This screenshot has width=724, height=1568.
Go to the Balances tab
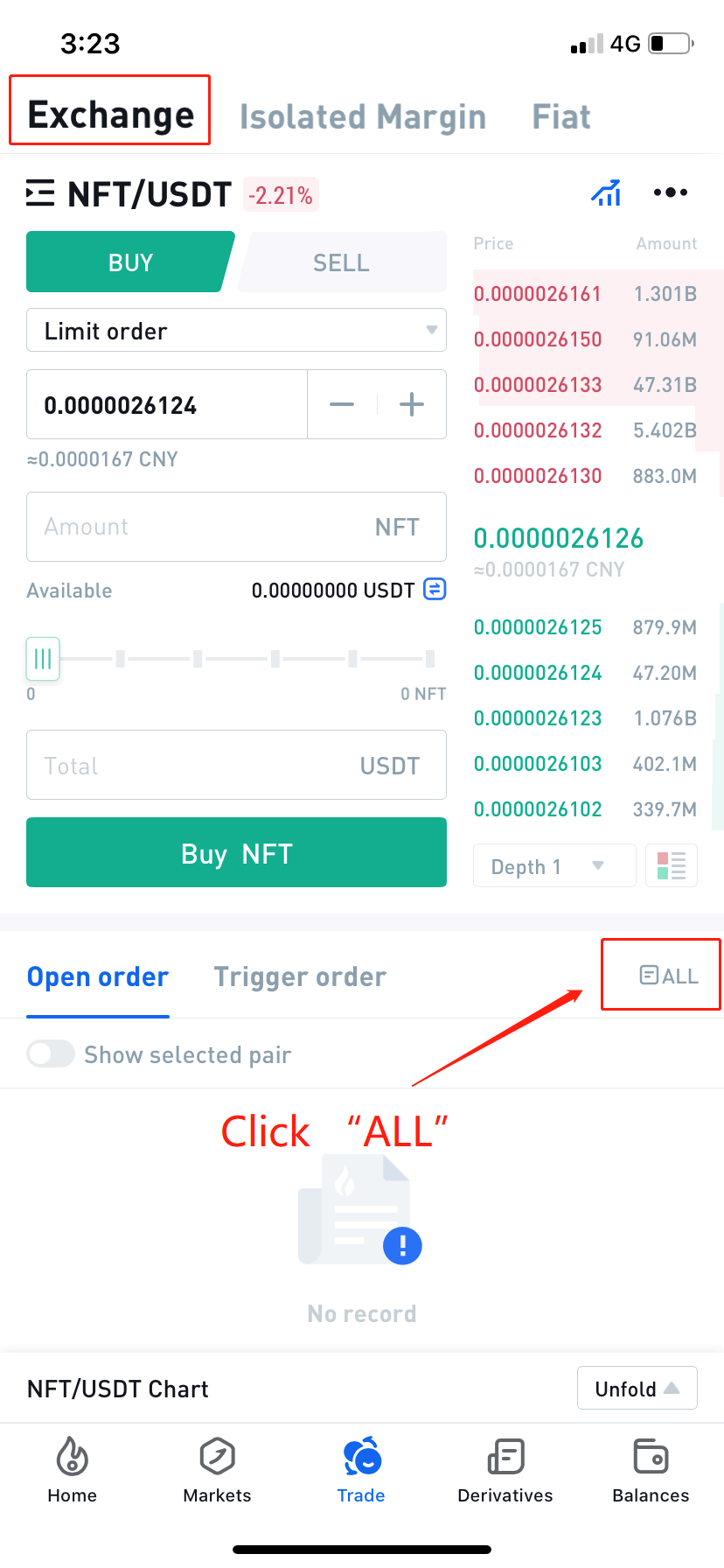tap(651, 1470)
